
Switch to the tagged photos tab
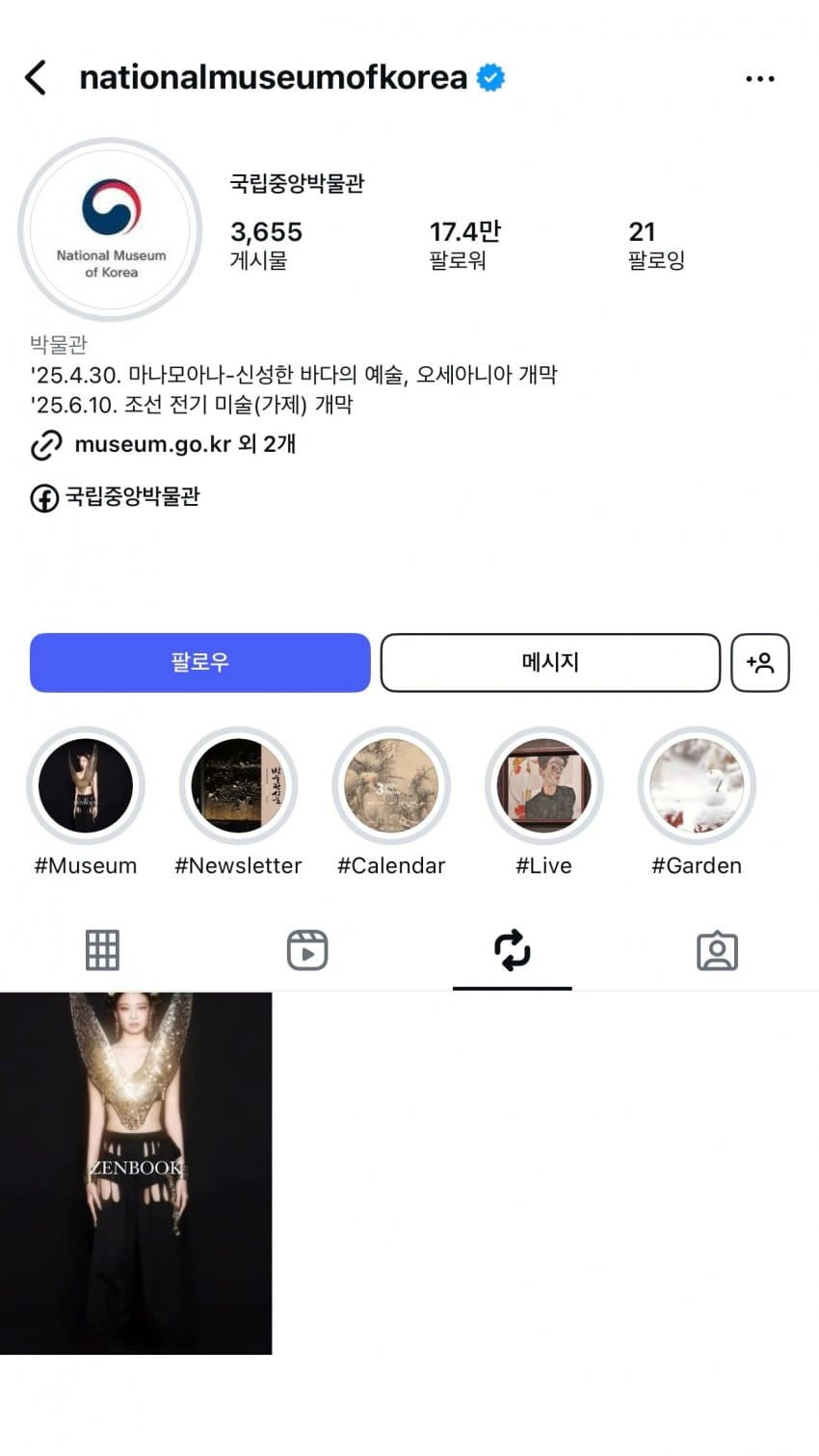pyautogui.click(x=717, y=950)
